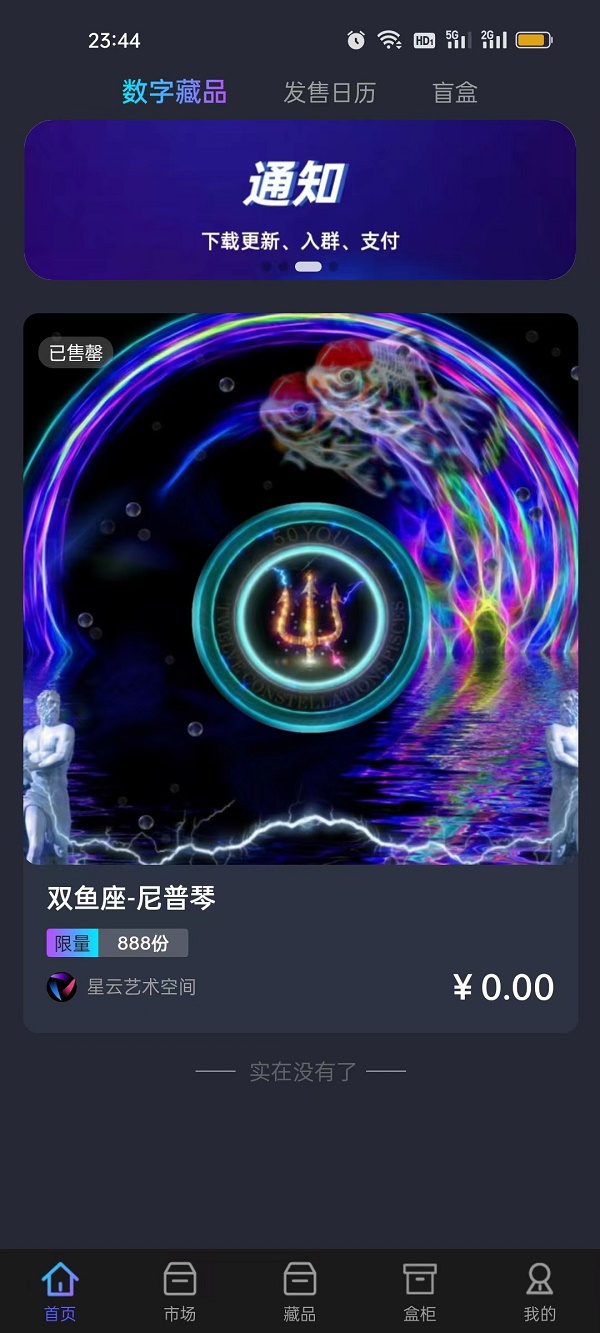Go to the 市场 tab
The width and height of the screenshot is (600, 1333).
pyautogui.click(x=180, y=1291)
